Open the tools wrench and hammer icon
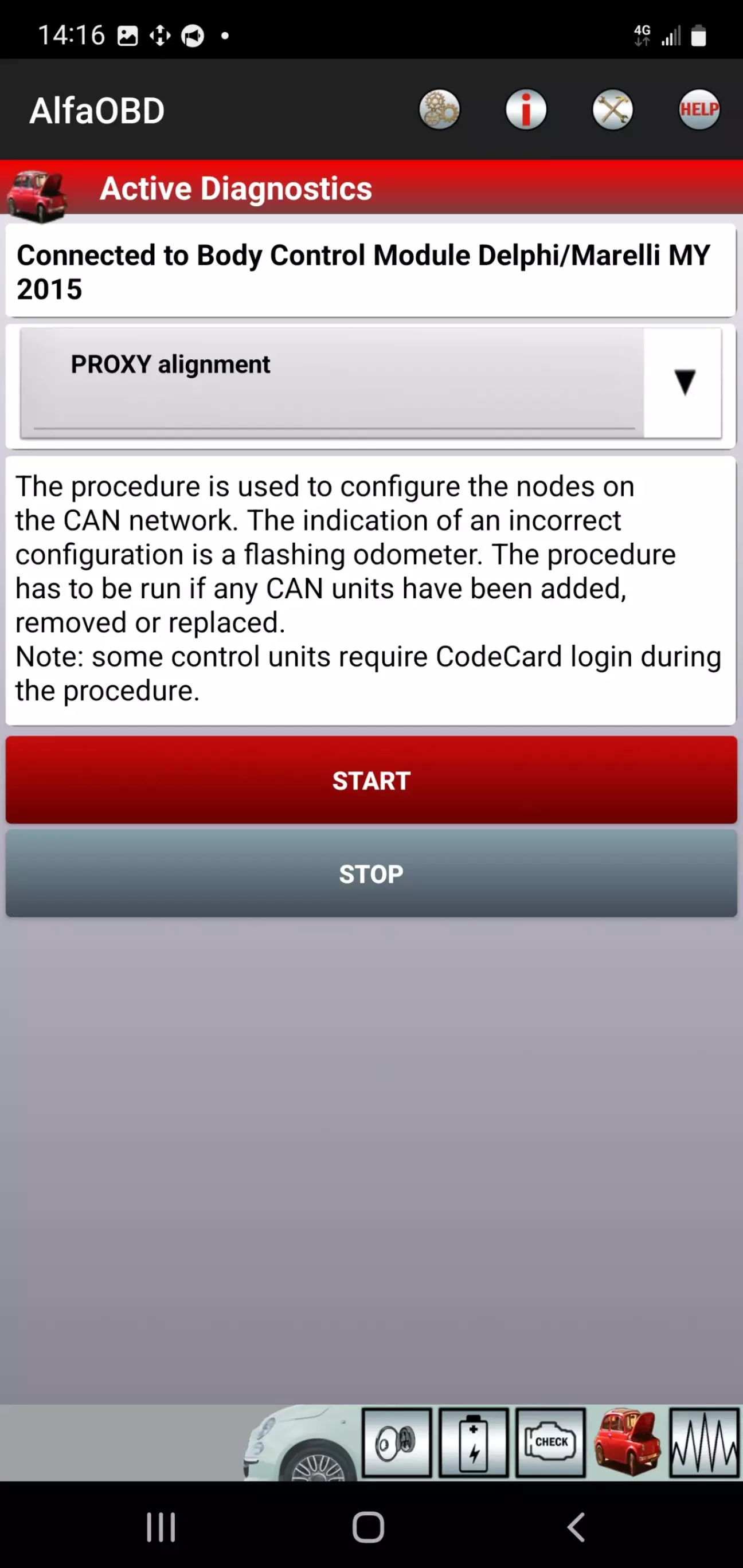The width and height of the screenshot is (743, 1568). [x=613, y=109]
